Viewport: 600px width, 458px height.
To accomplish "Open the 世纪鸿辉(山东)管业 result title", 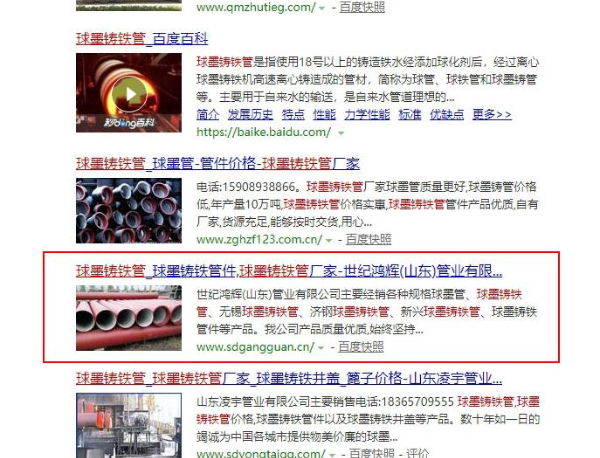I will click(289, 270).
